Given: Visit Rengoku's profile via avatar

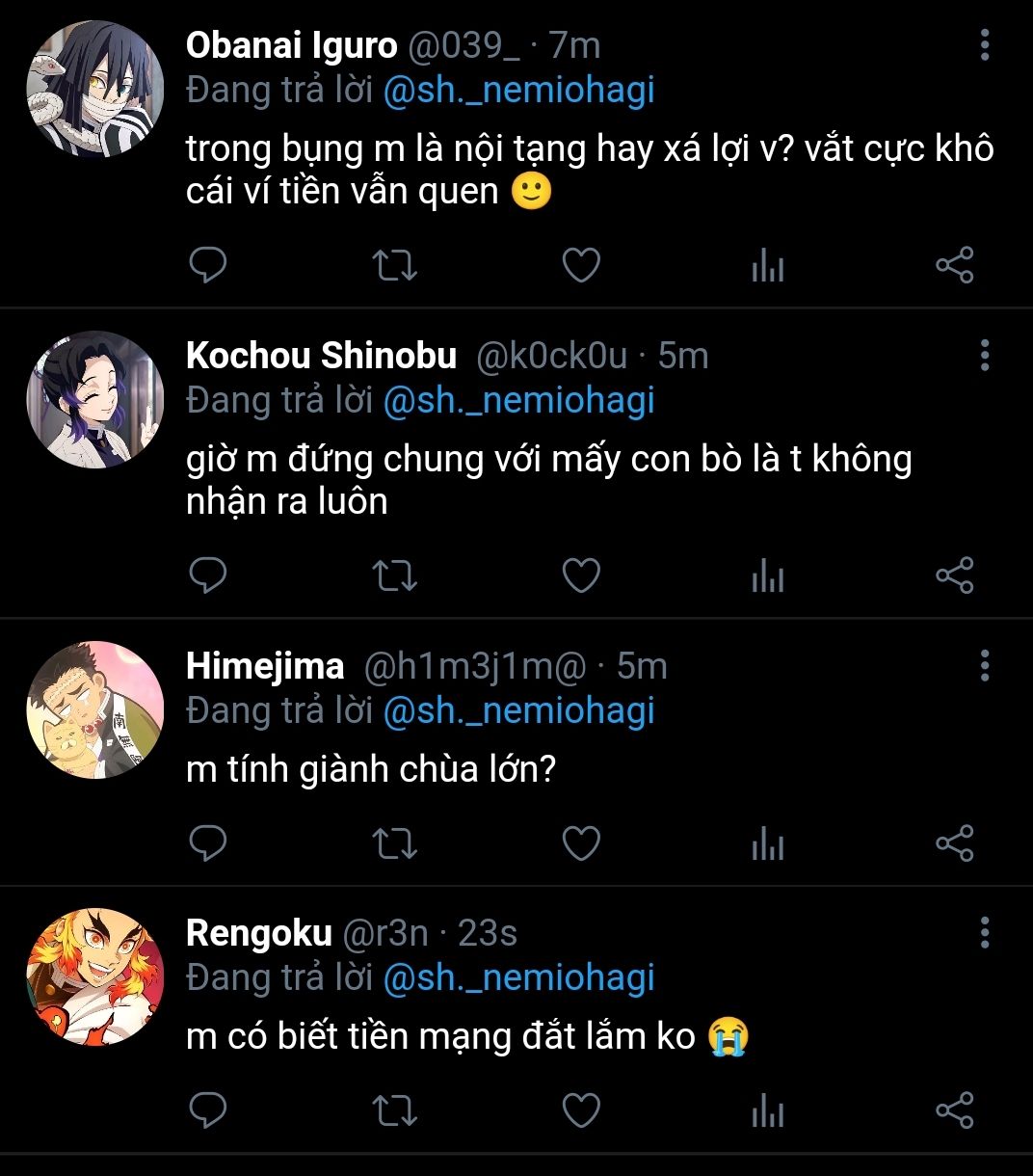Looking at the screenshot, I should tap(94, 976).
